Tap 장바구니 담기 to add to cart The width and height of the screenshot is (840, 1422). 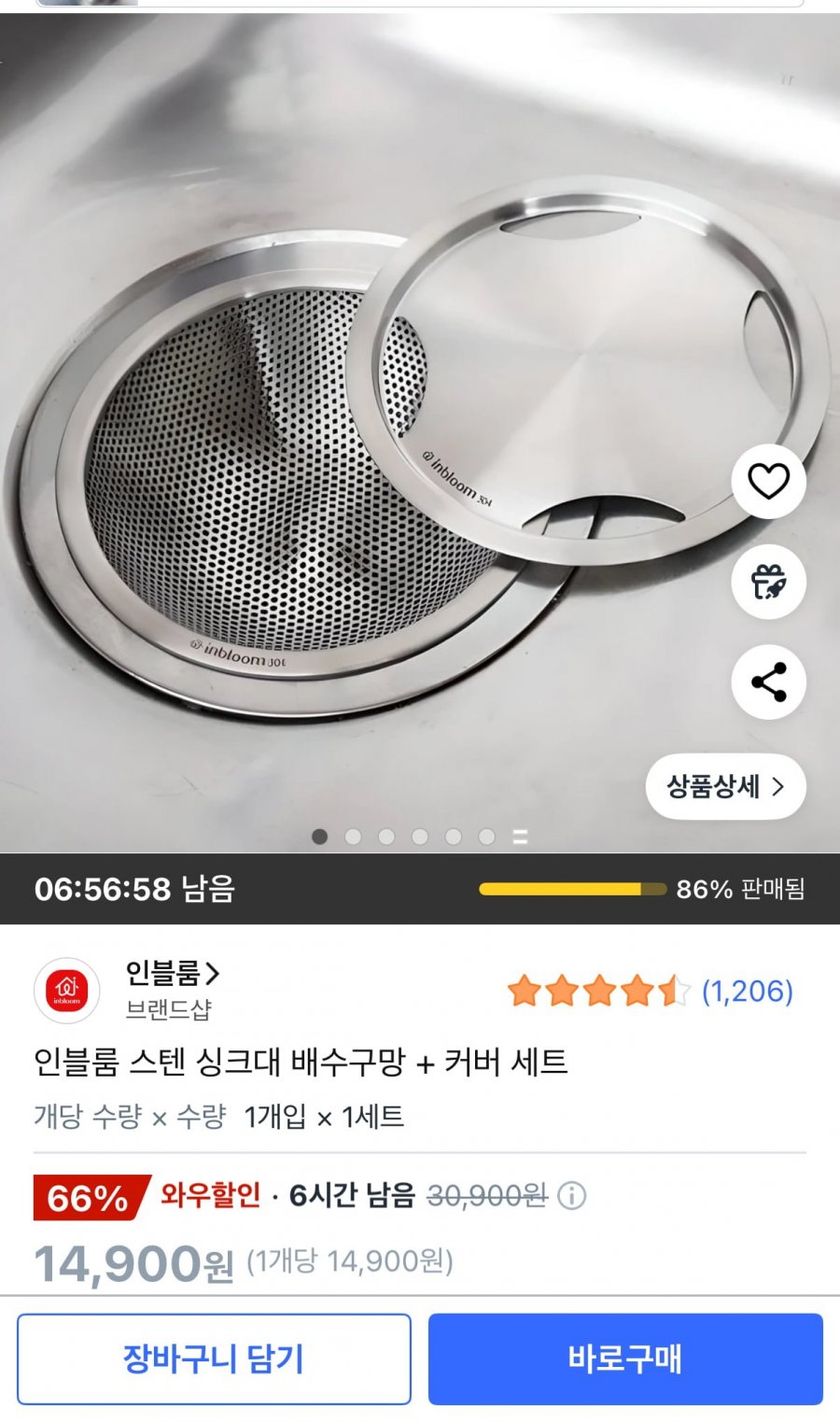pyautogui.click(x=214, y=1359)
